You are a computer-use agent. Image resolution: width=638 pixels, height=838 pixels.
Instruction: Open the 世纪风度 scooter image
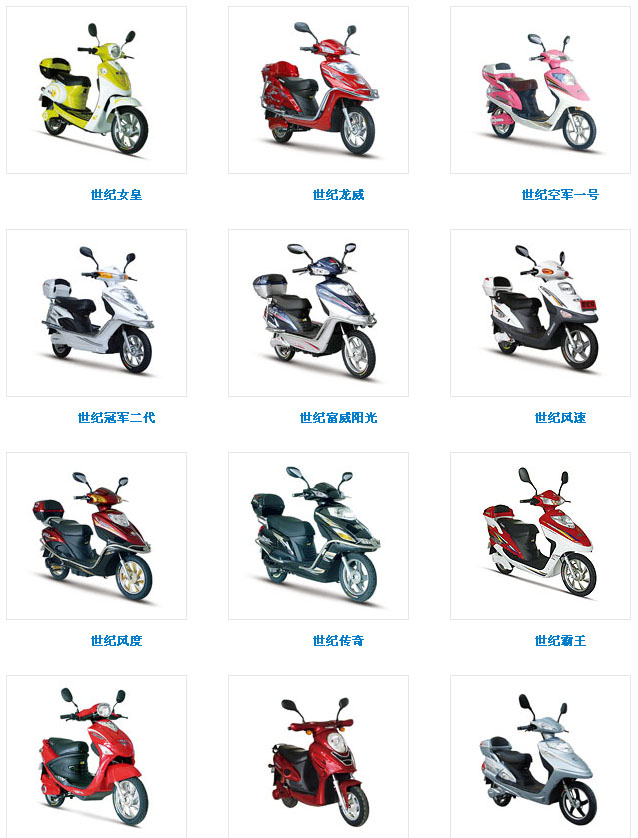point(96,536)
